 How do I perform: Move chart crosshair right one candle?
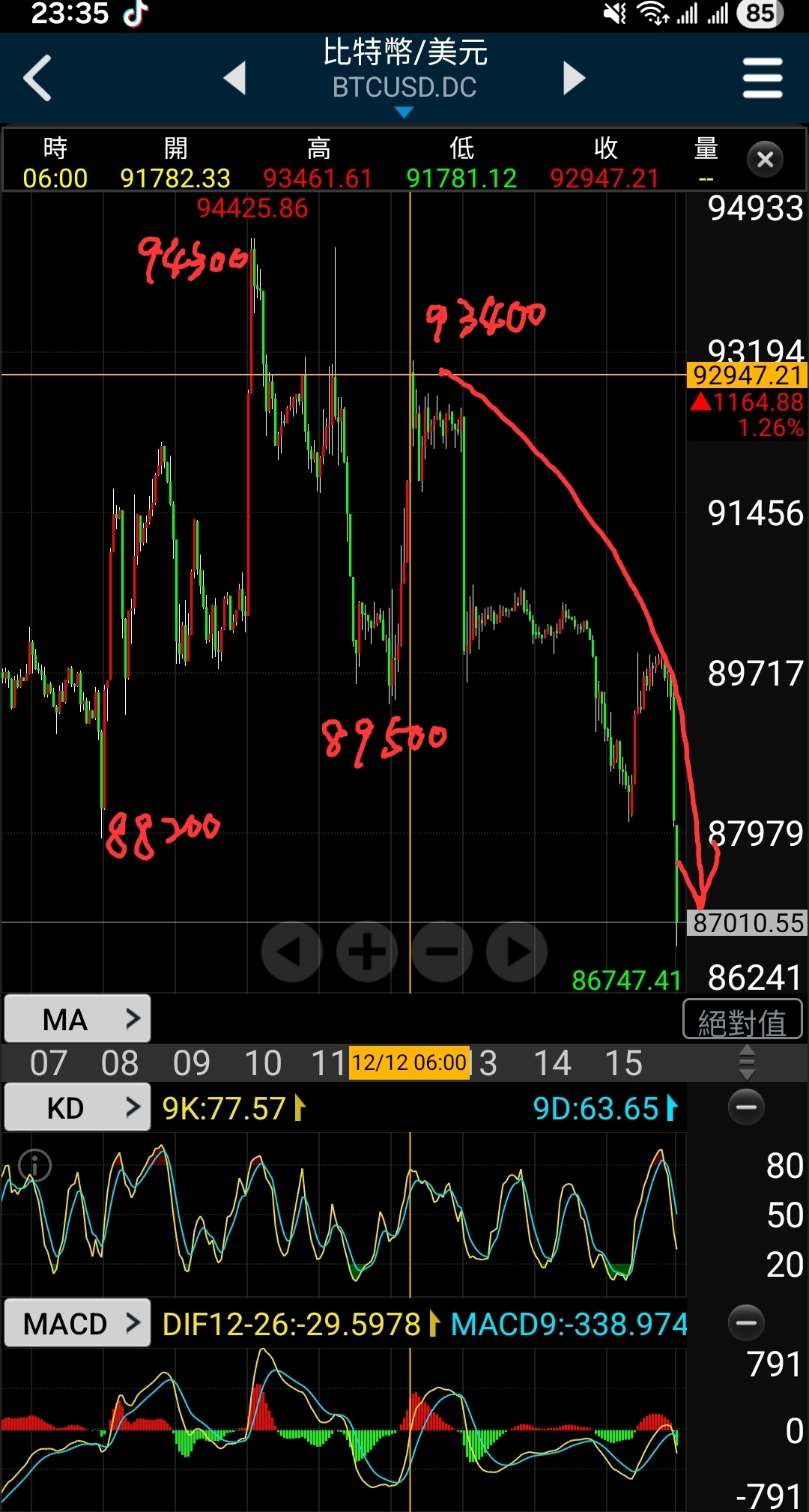517,952
